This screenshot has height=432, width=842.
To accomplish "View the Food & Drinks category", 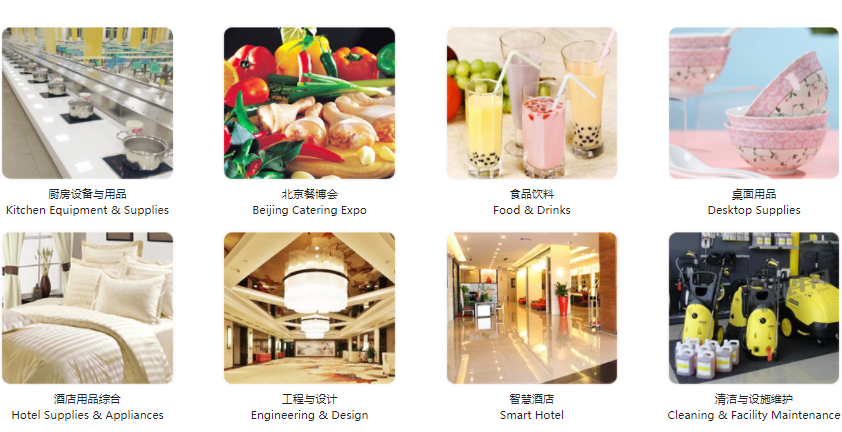I will (531, 103).
